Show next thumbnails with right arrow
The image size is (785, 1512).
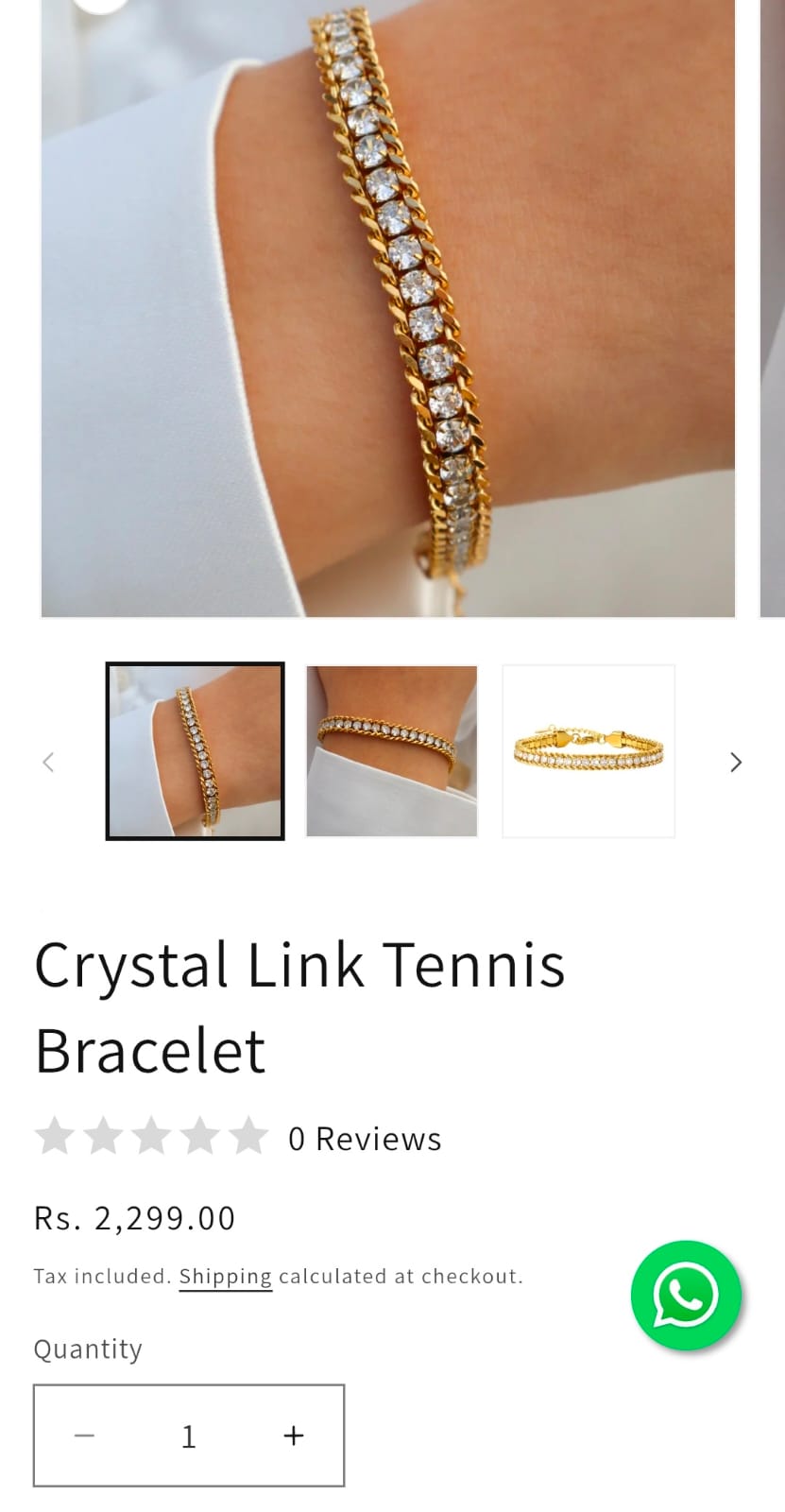pos(735,762)
